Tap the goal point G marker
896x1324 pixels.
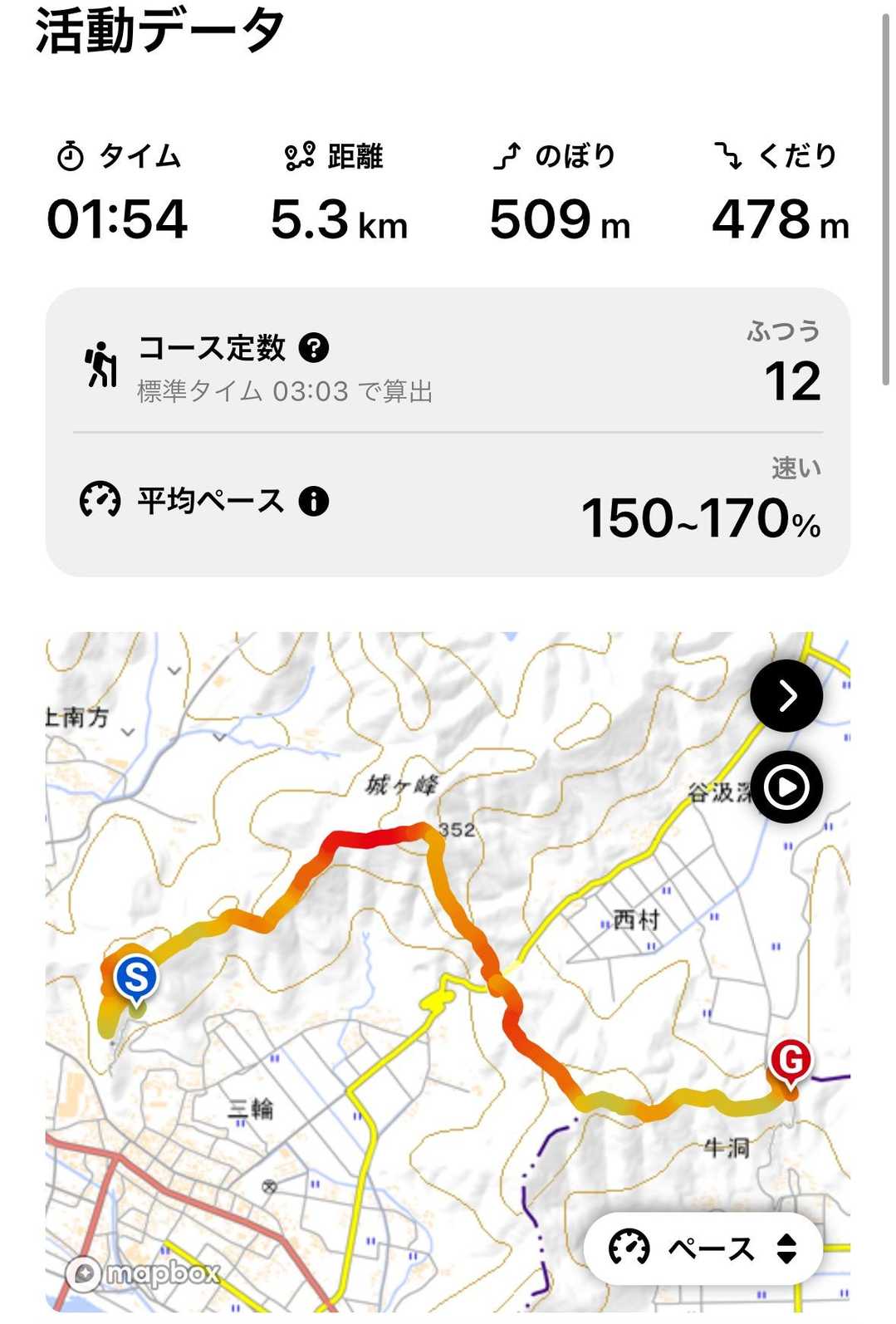[790, 1061]
